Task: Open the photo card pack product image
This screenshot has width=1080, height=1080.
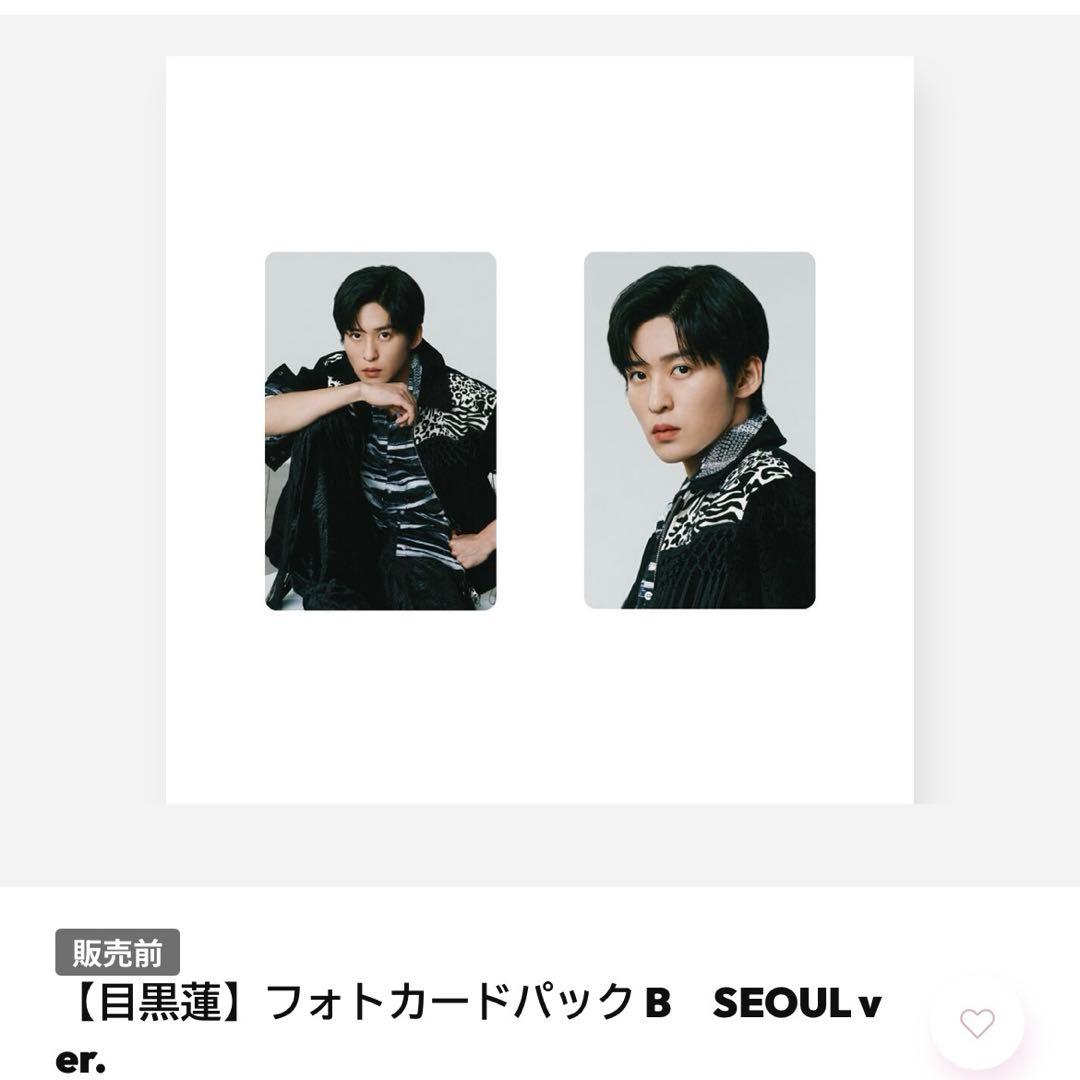Action: point(539,430)
